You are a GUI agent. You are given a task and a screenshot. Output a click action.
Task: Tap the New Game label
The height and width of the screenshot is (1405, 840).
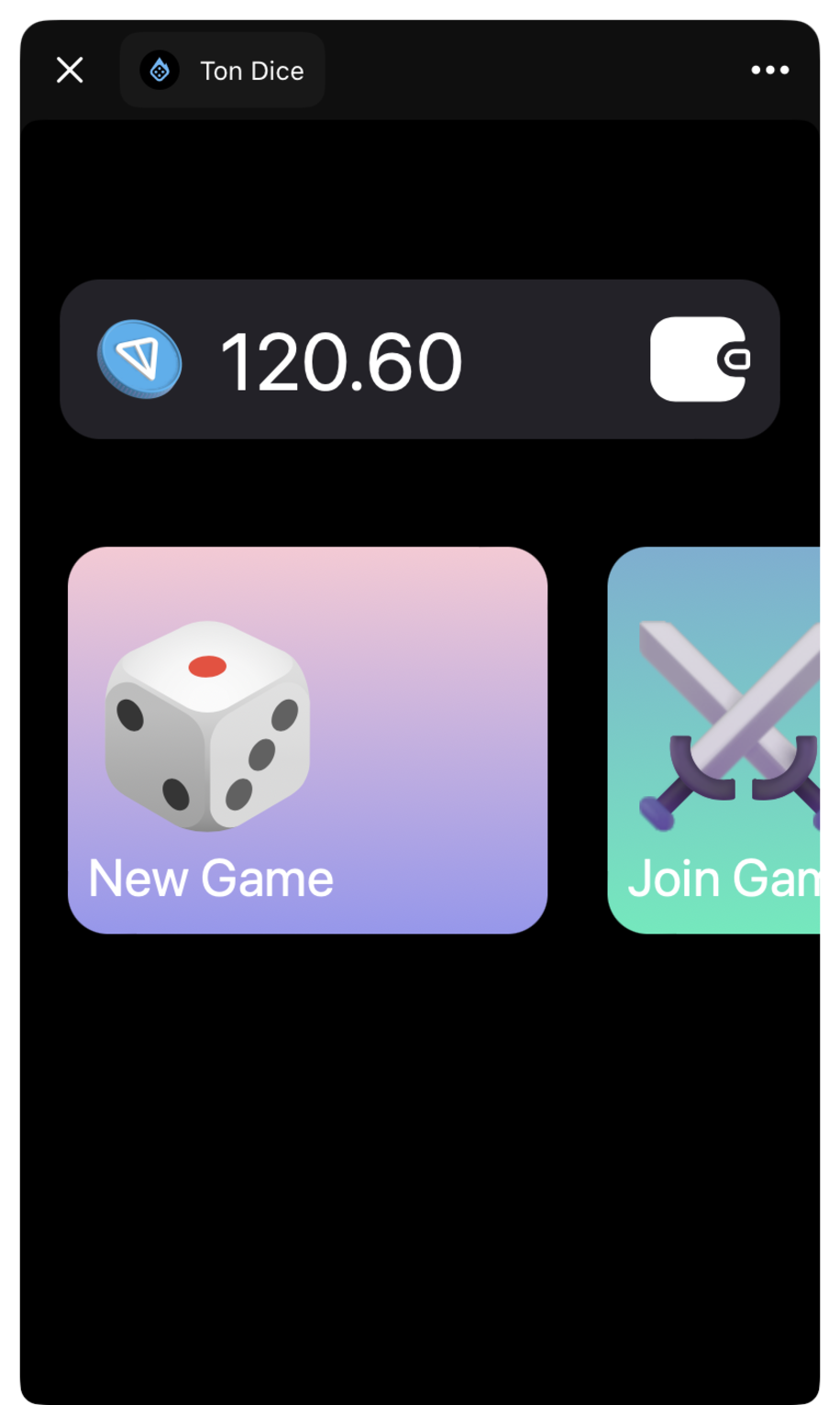click(209, 878)
